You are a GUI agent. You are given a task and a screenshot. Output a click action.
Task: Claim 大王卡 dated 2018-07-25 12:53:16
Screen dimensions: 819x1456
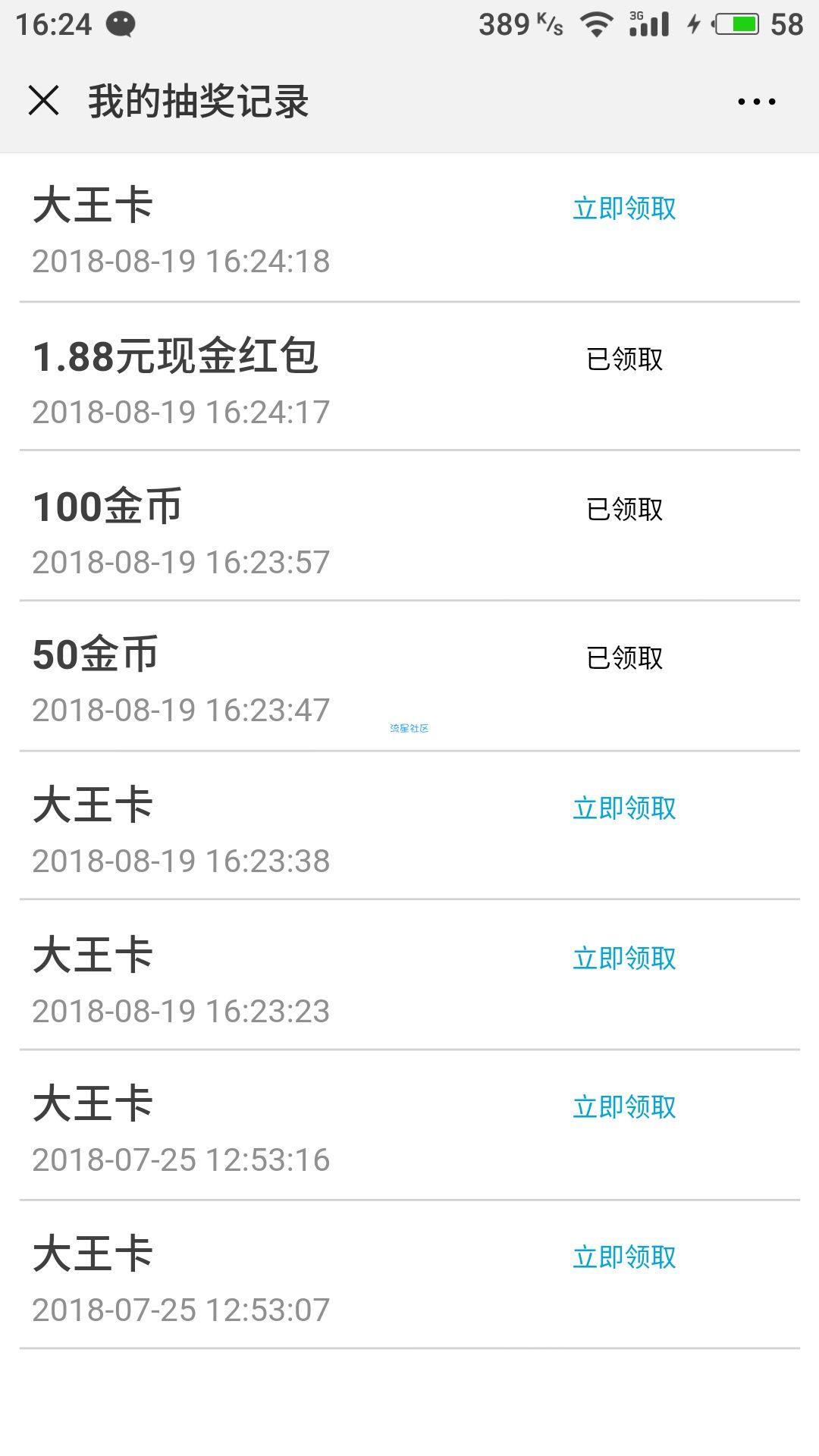(x=624, y=1107)
